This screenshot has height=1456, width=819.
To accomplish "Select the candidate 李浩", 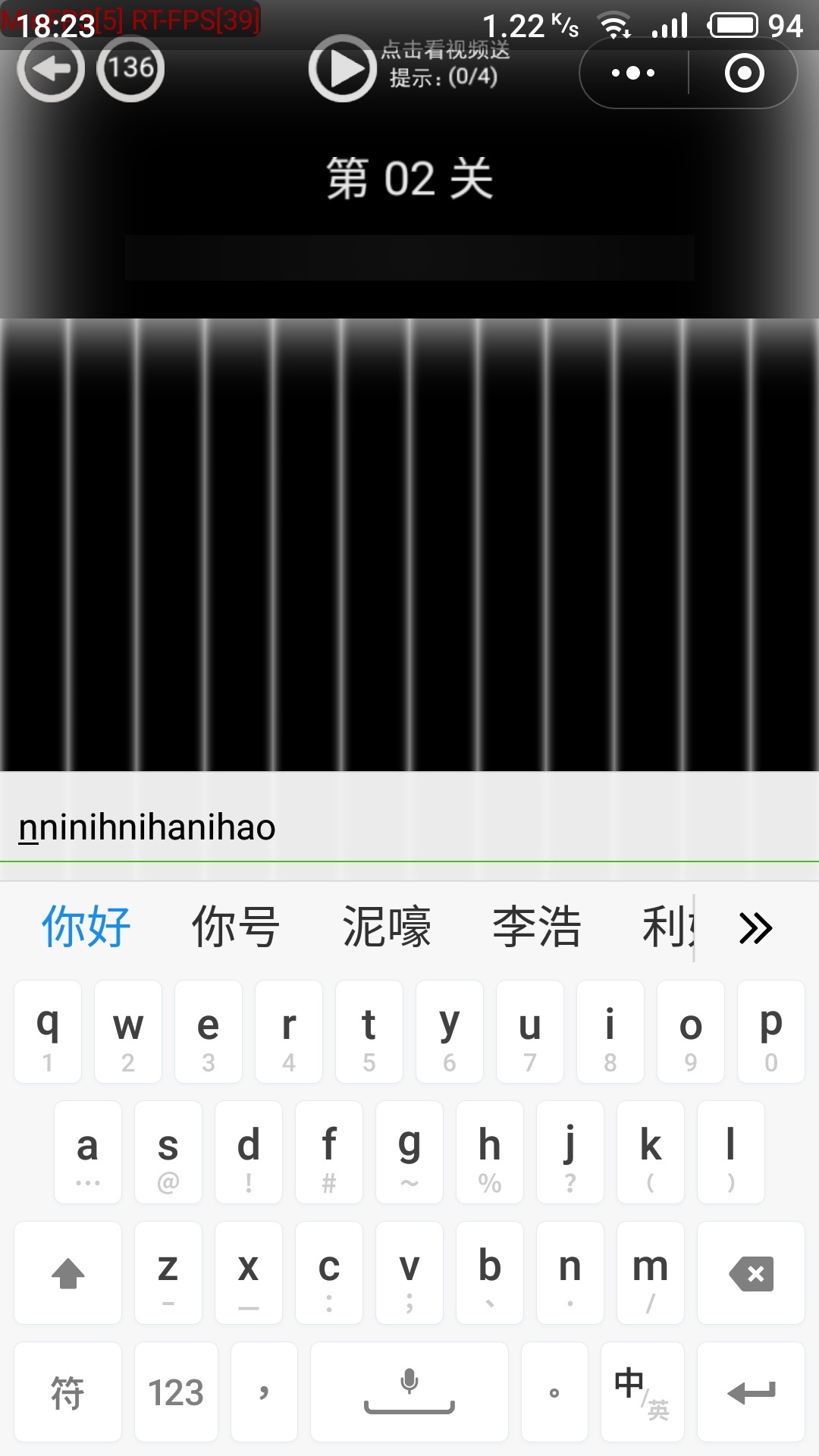I will point(537,927).
